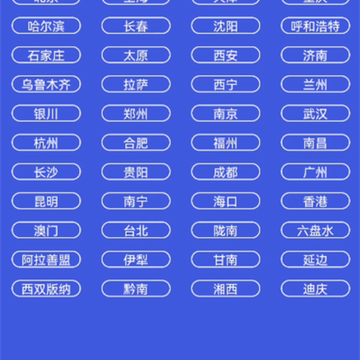Pick the 台北 button
Viewport: 360px width, 360px height.
pyautogui.click(x=136, y=230)
